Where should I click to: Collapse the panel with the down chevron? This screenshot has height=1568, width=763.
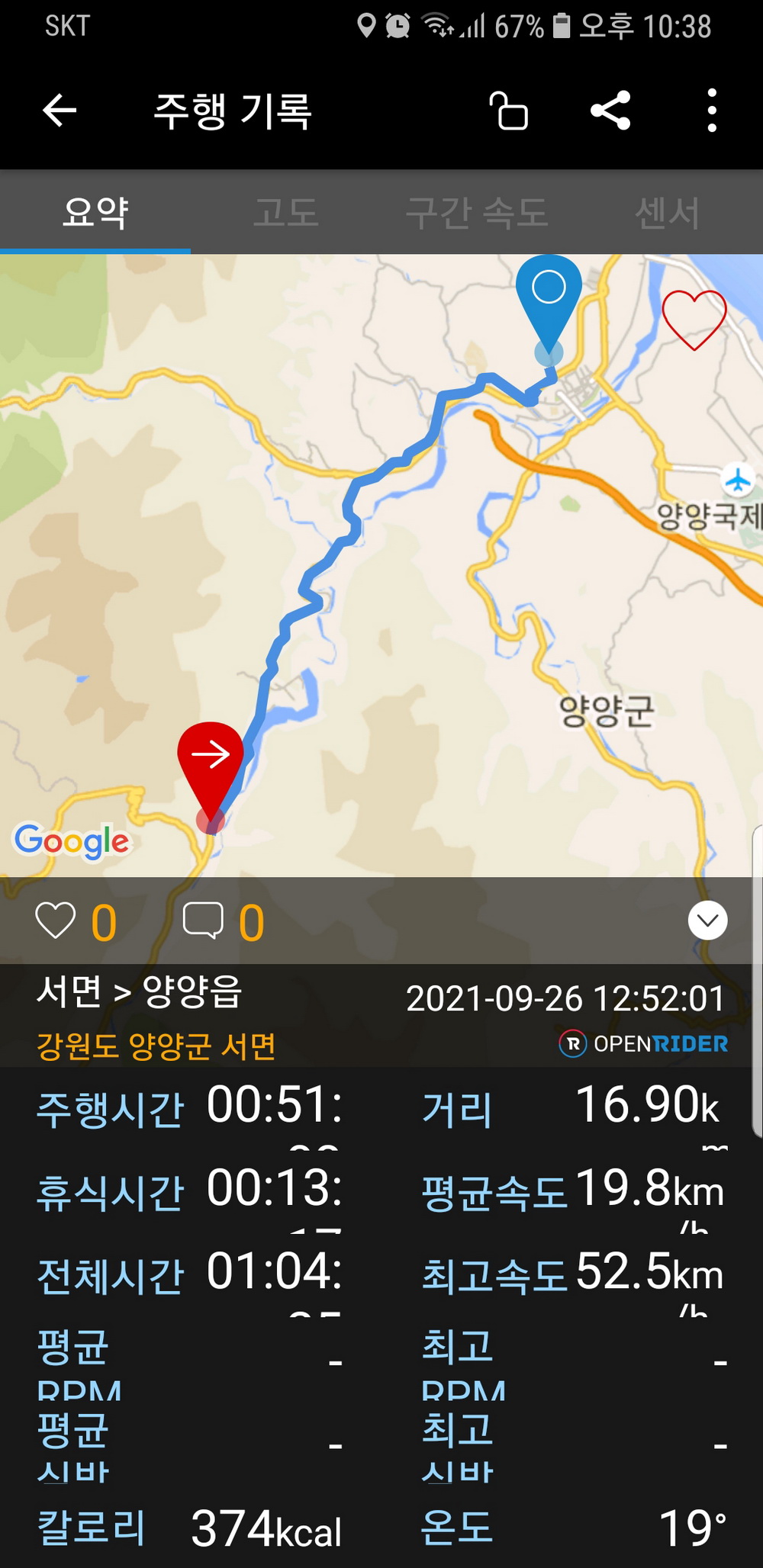(707, 921)
